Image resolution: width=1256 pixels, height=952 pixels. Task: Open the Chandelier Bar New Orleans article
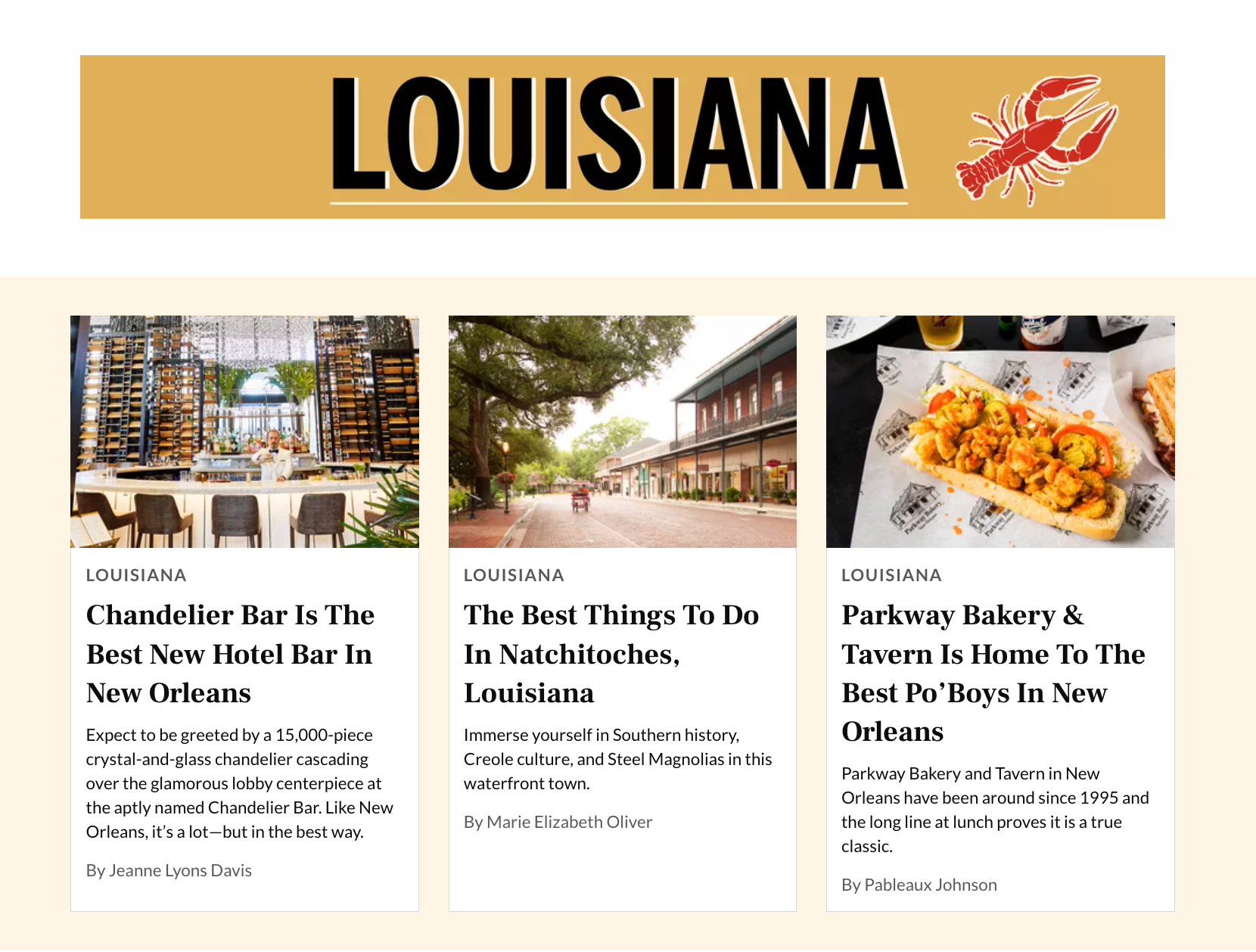(230, 654)
